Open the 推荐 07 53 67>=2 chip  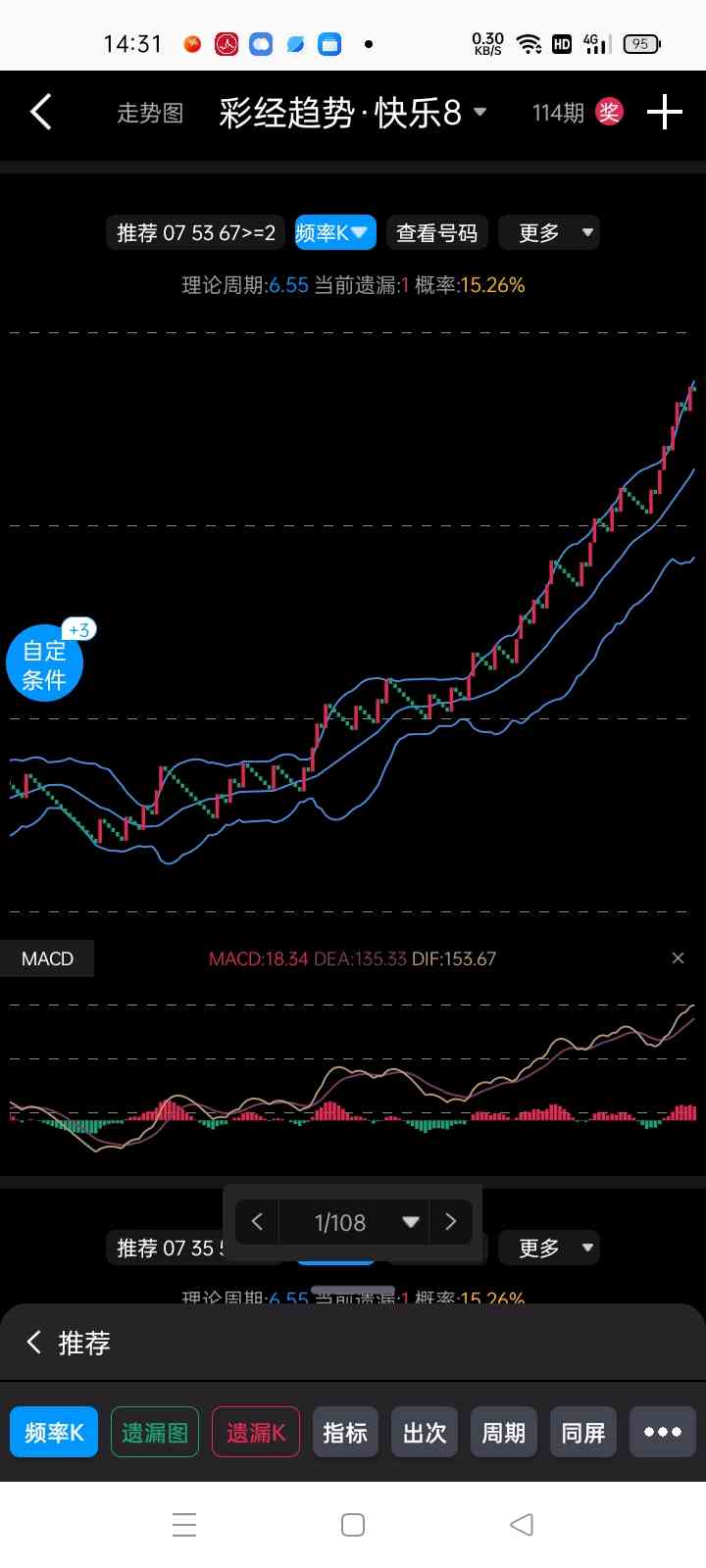195,233
